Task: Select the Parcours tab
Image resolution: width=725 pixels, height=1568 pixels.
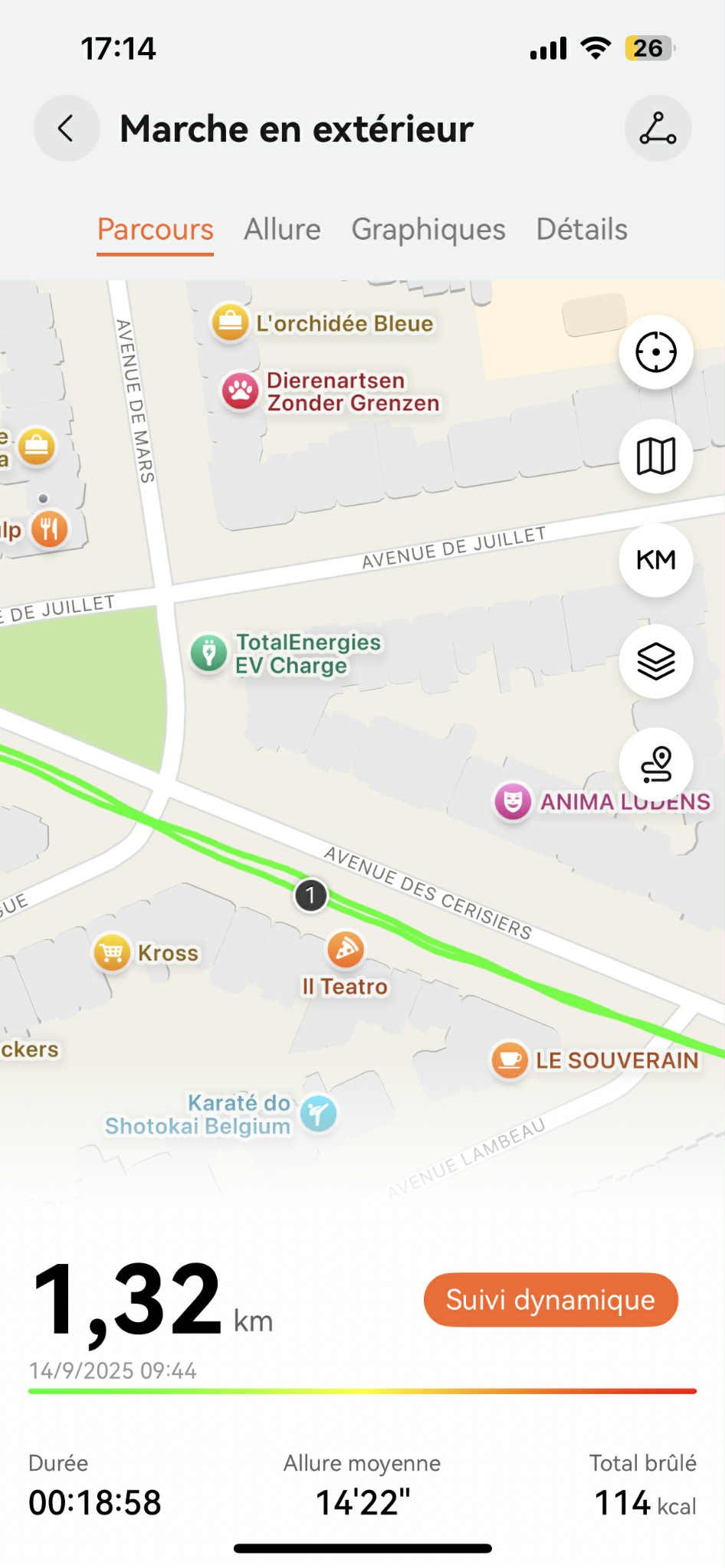Action: [156, 229]
